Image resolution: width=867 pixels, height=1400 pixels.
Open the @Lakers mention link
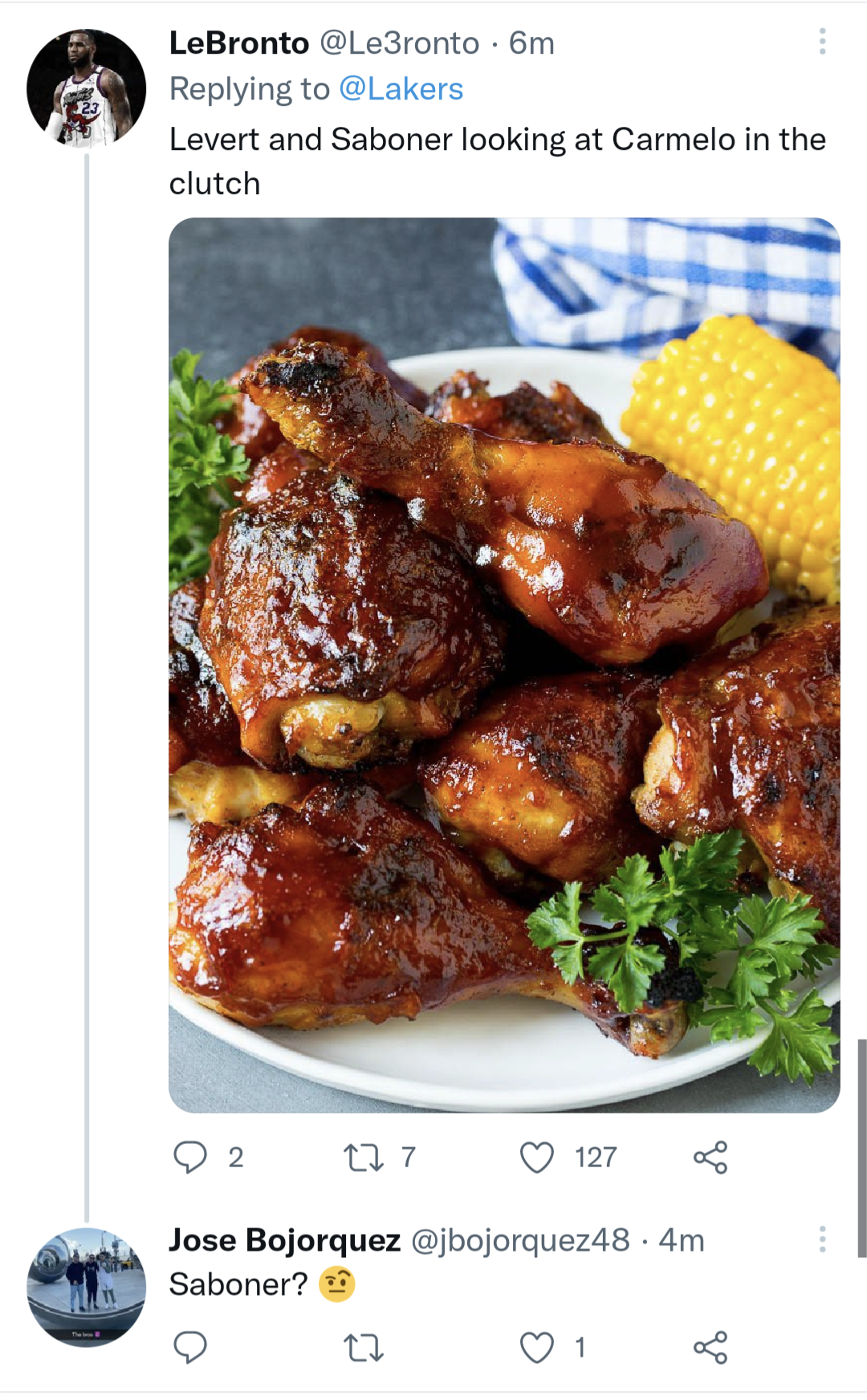coord(401,89)
